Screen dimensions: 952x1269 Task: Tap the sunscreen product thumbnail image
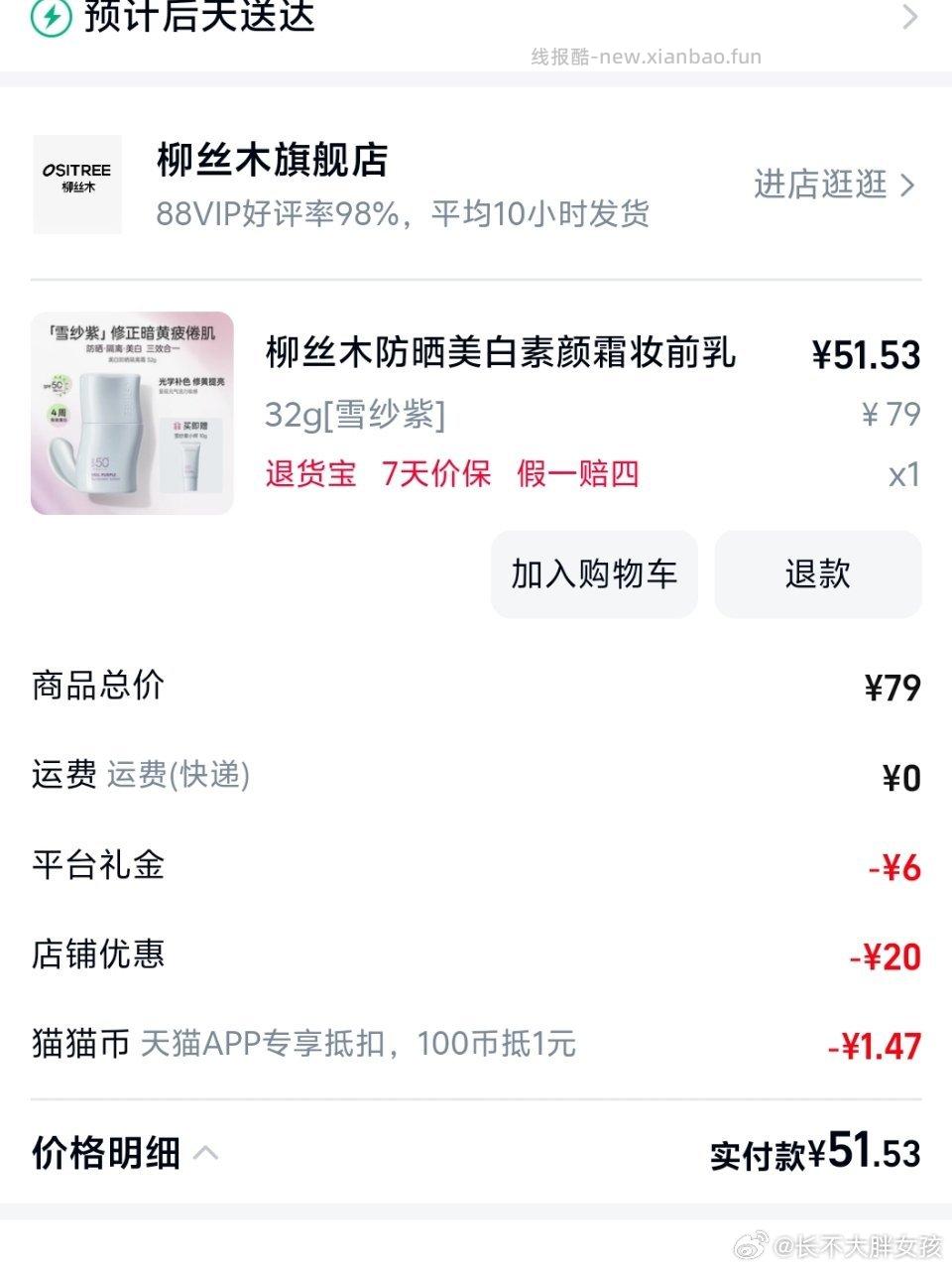134,412
